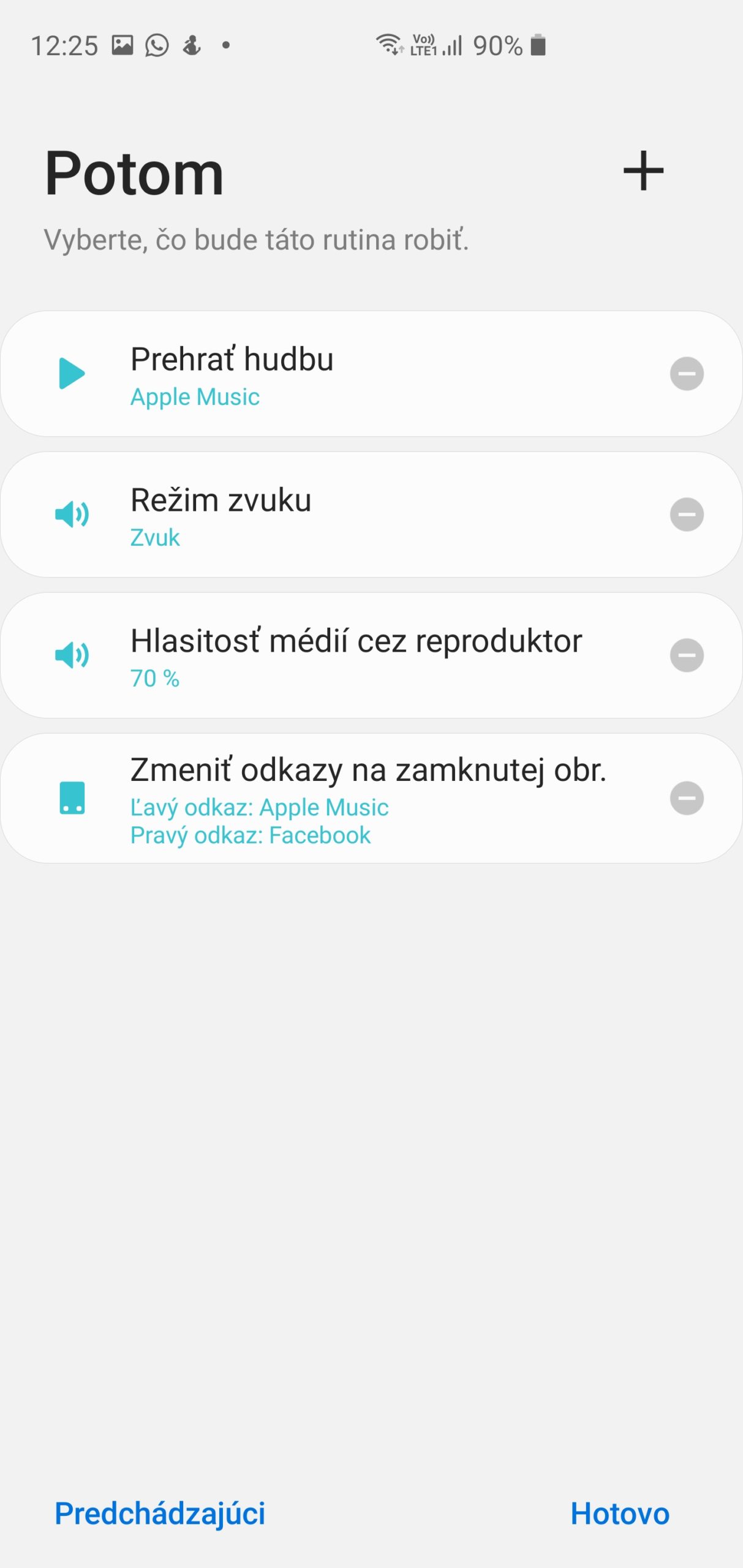Remove the media volume action
The image size is (743, 1568).
click(687, 654)
